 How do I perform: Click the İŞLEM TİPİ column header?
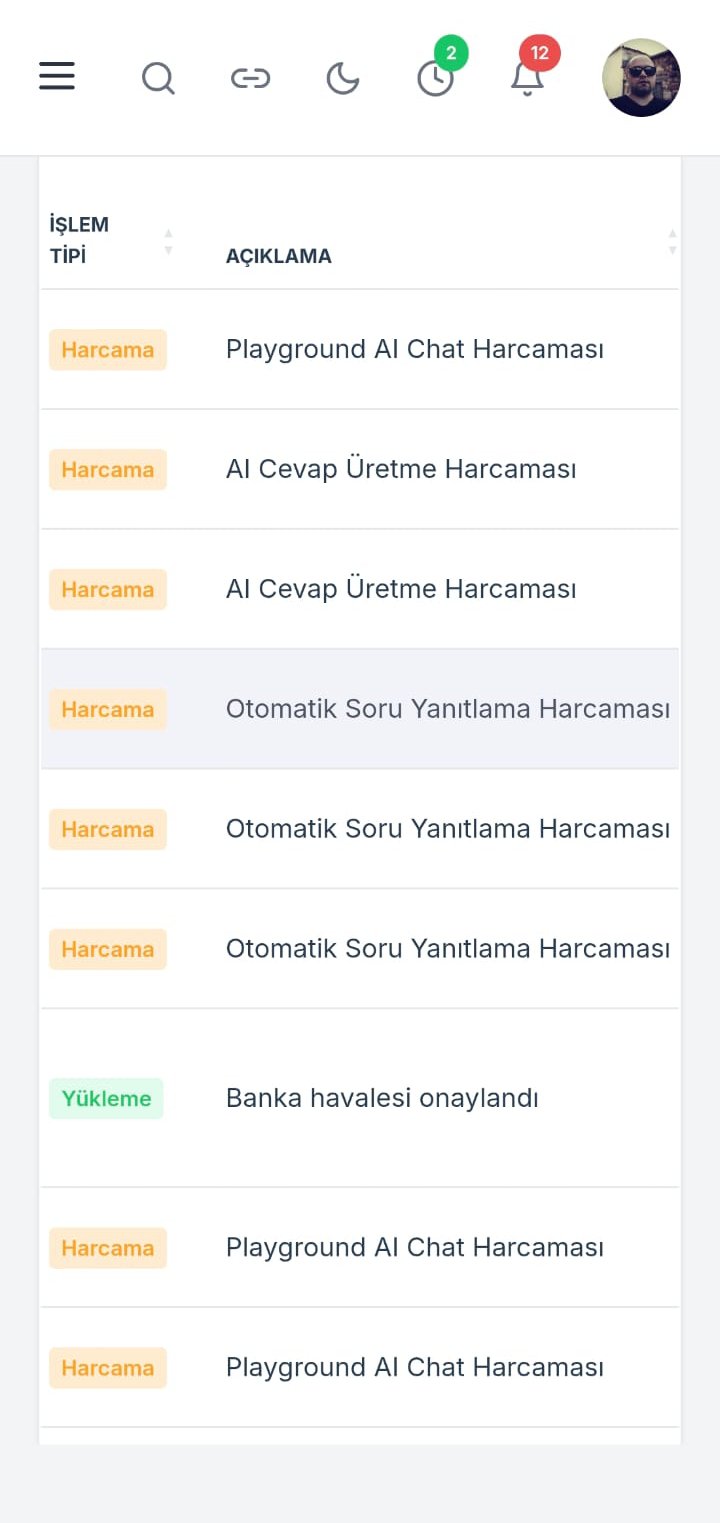point(80,238)
